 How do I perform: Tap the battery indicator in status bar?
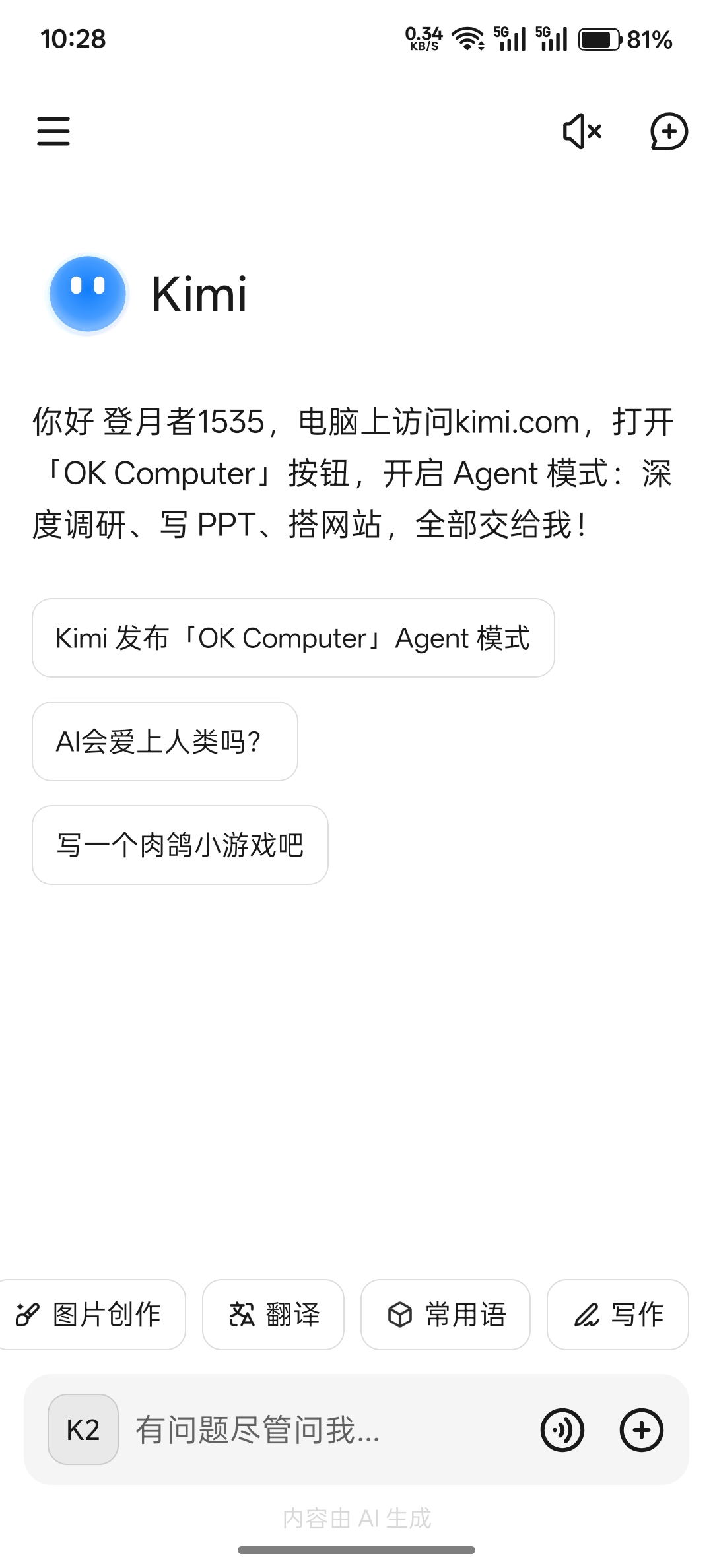[x=597, y=39]
